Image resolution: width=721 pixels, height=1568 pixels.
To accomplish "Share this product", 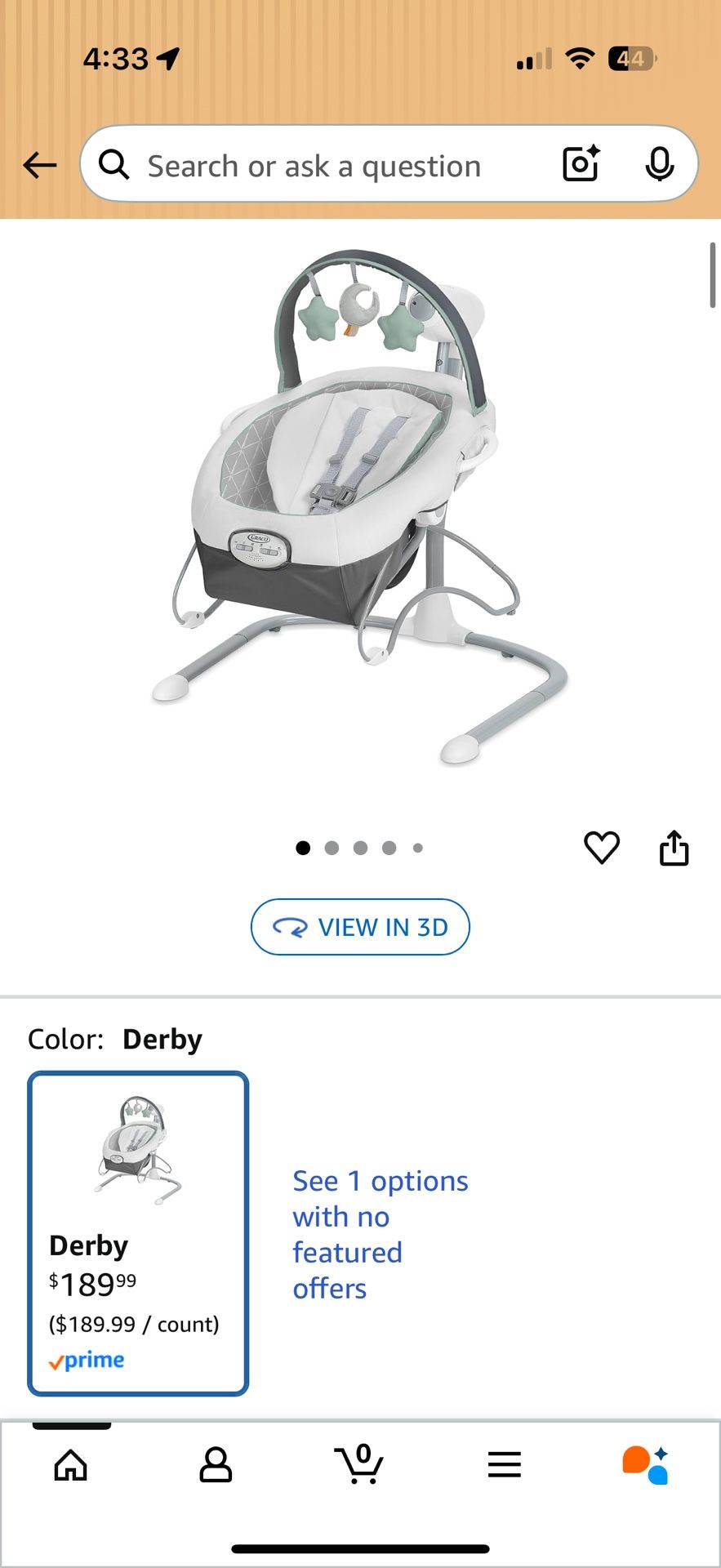I will pyautogui.click(x=674, y=848).
